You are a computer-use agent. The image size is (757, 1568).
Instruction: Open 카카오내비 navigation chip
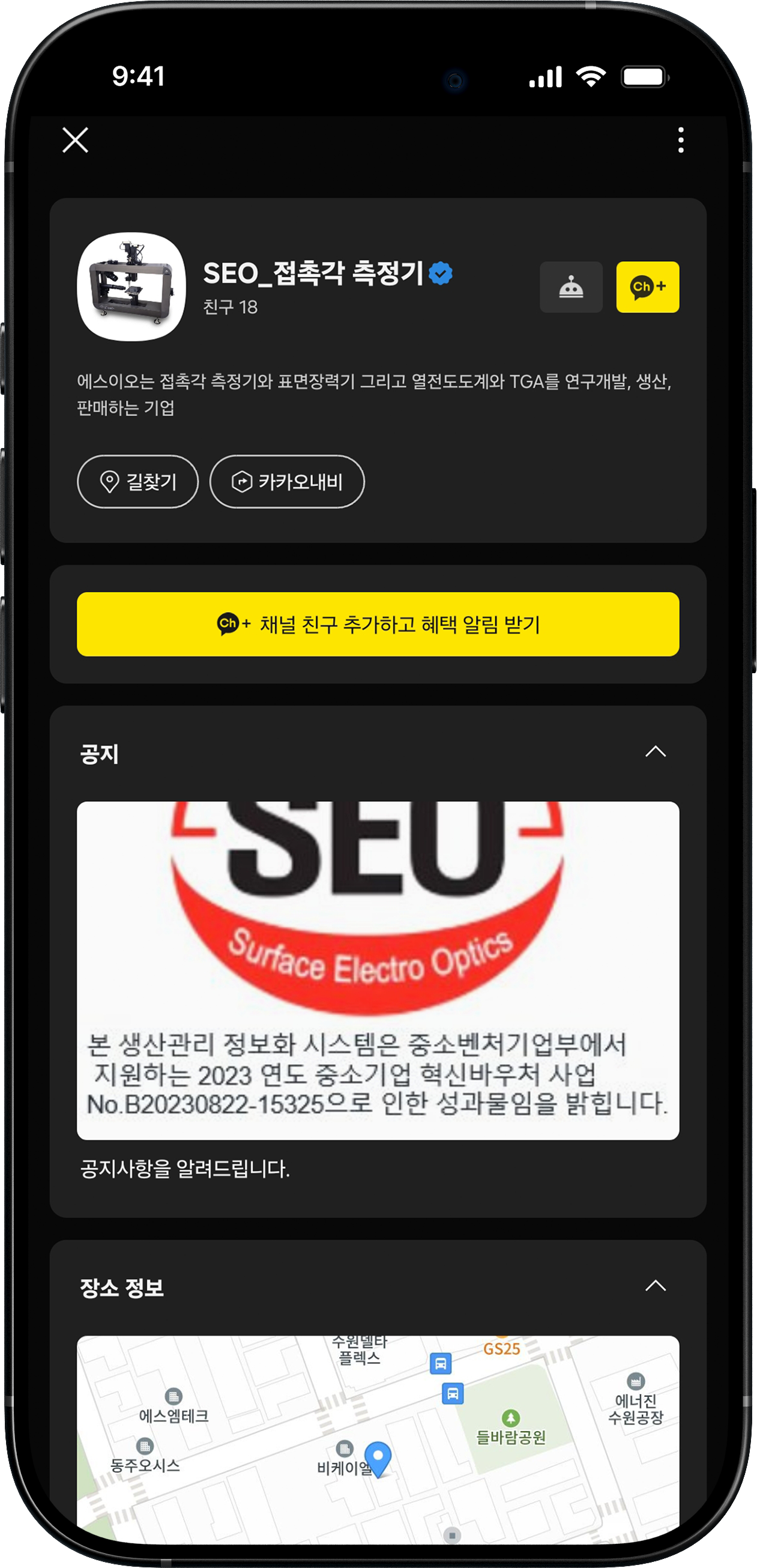(286, 482)
